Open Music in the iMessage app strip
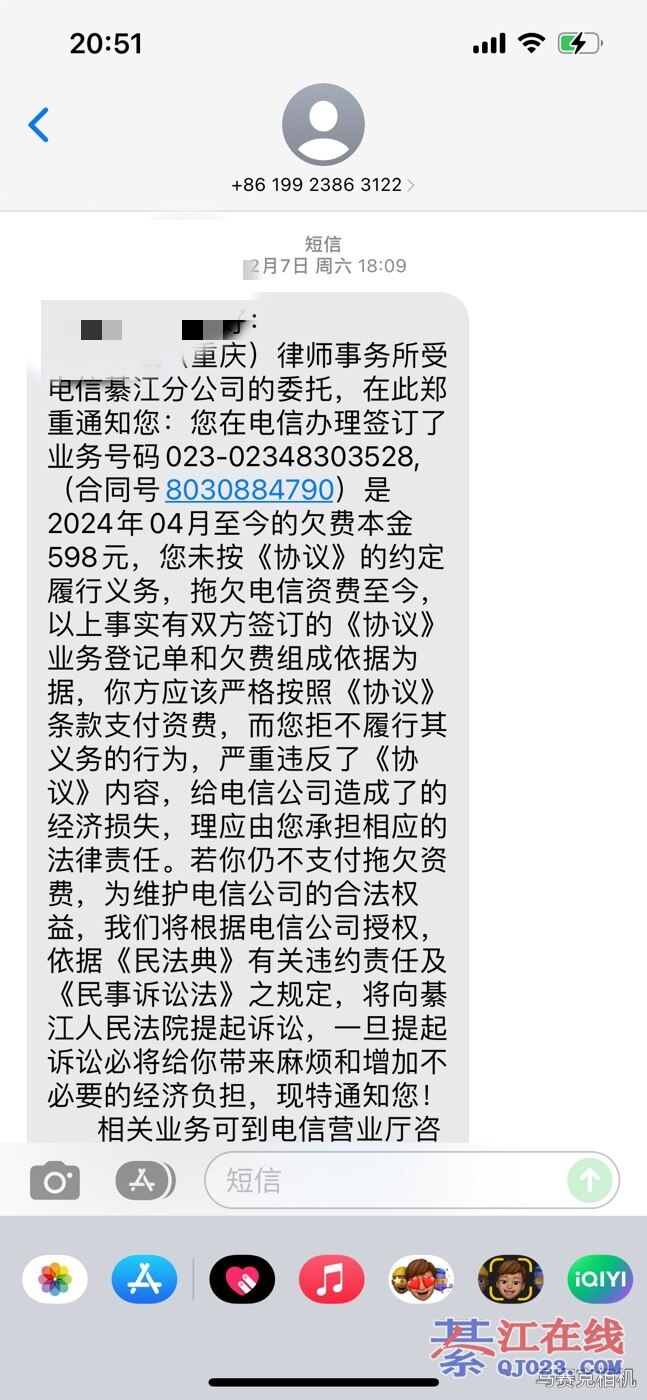Image resolution: width=647 pixels, height=1400 pixels. click(x=331, y=1279)
